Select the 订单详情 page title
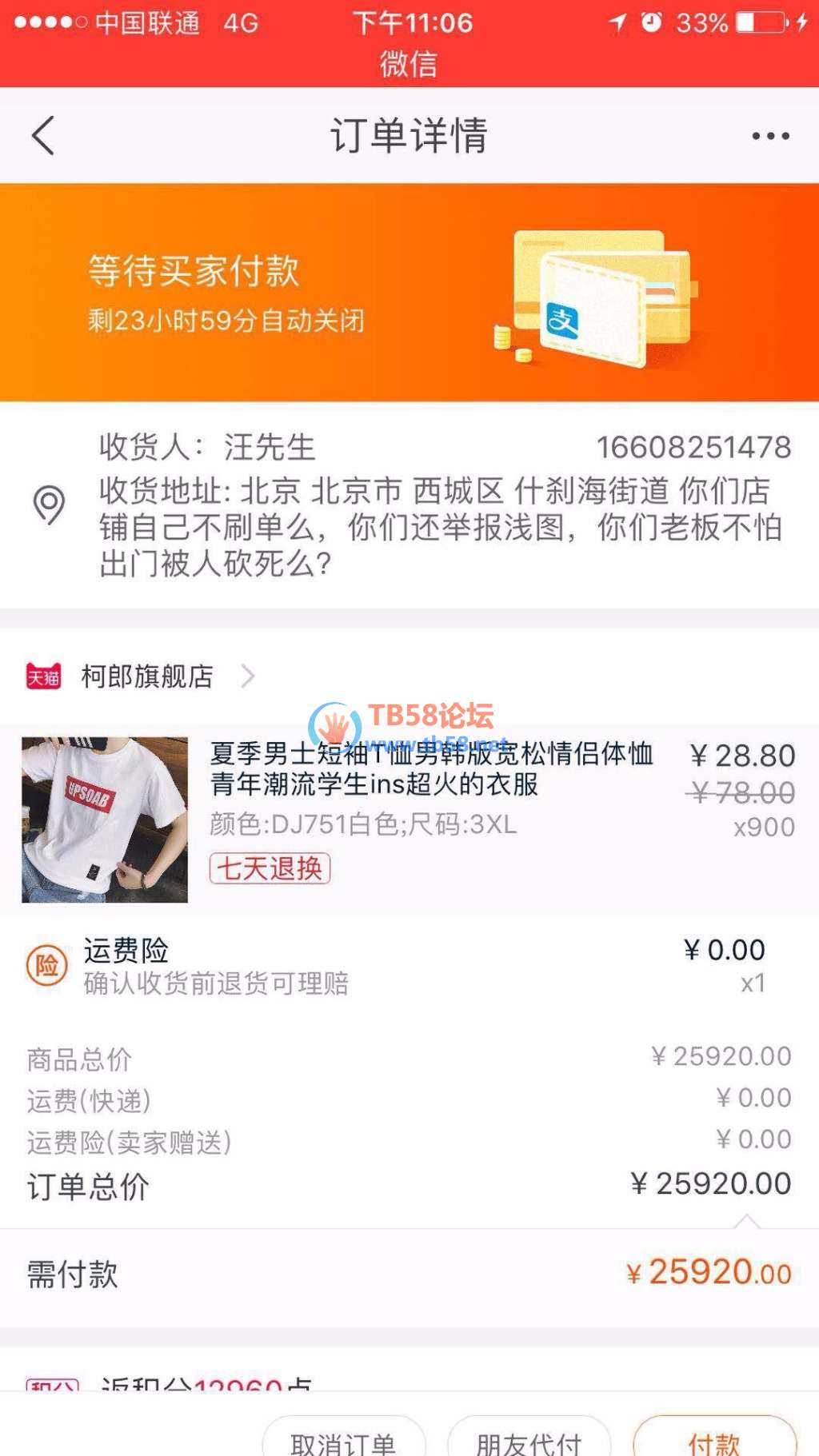 [409, 135]
